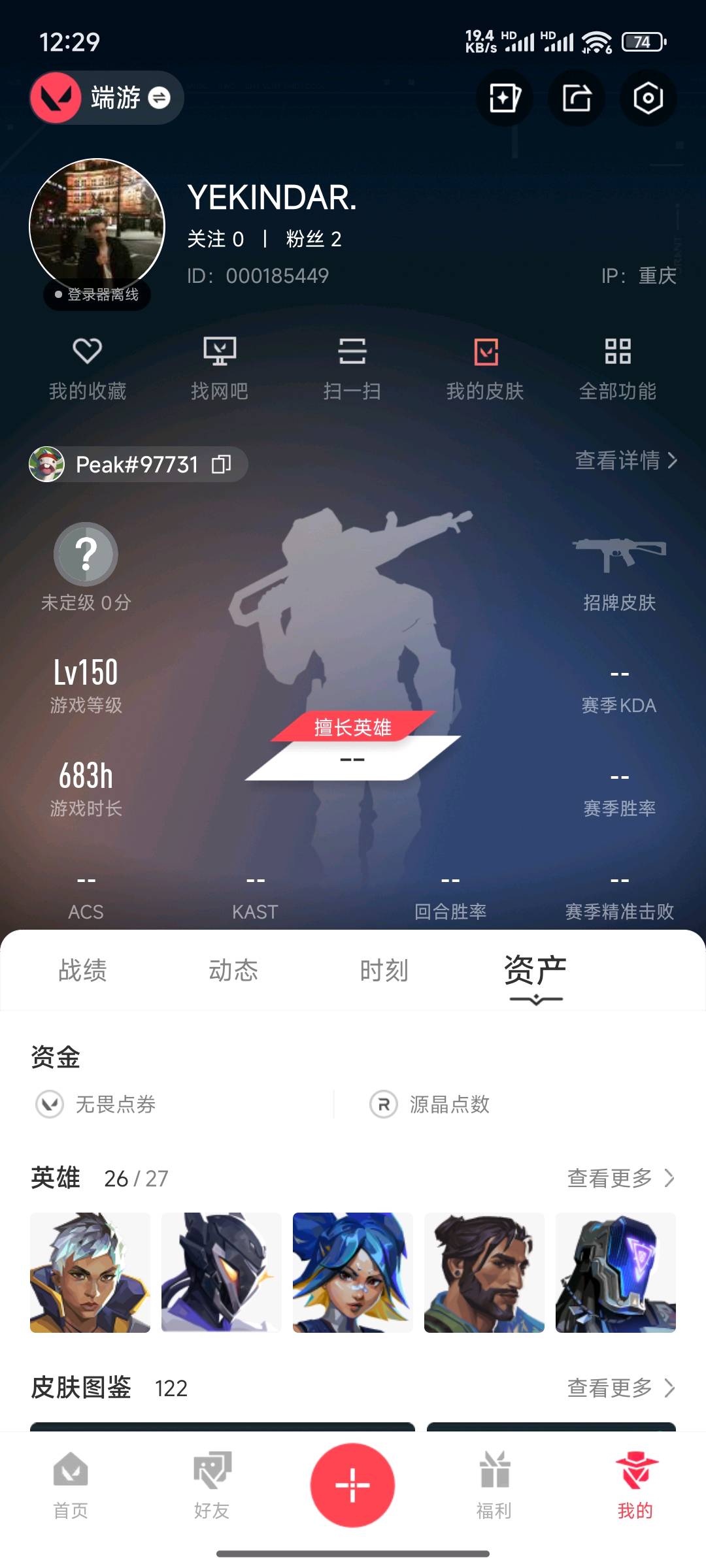Share the profile page

click(577, 99)
